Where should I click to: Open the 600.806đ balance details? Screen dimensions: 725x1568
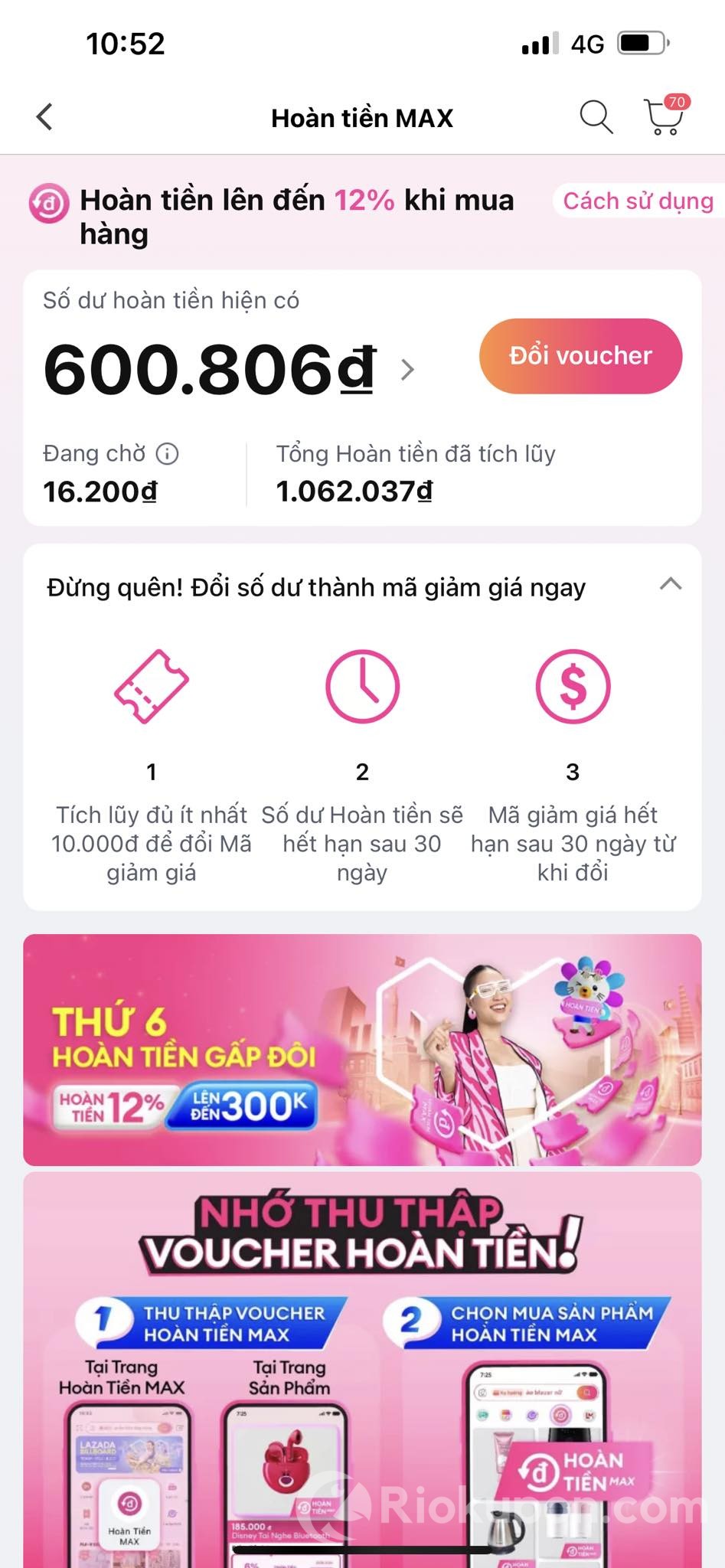(x=407, y=371)
